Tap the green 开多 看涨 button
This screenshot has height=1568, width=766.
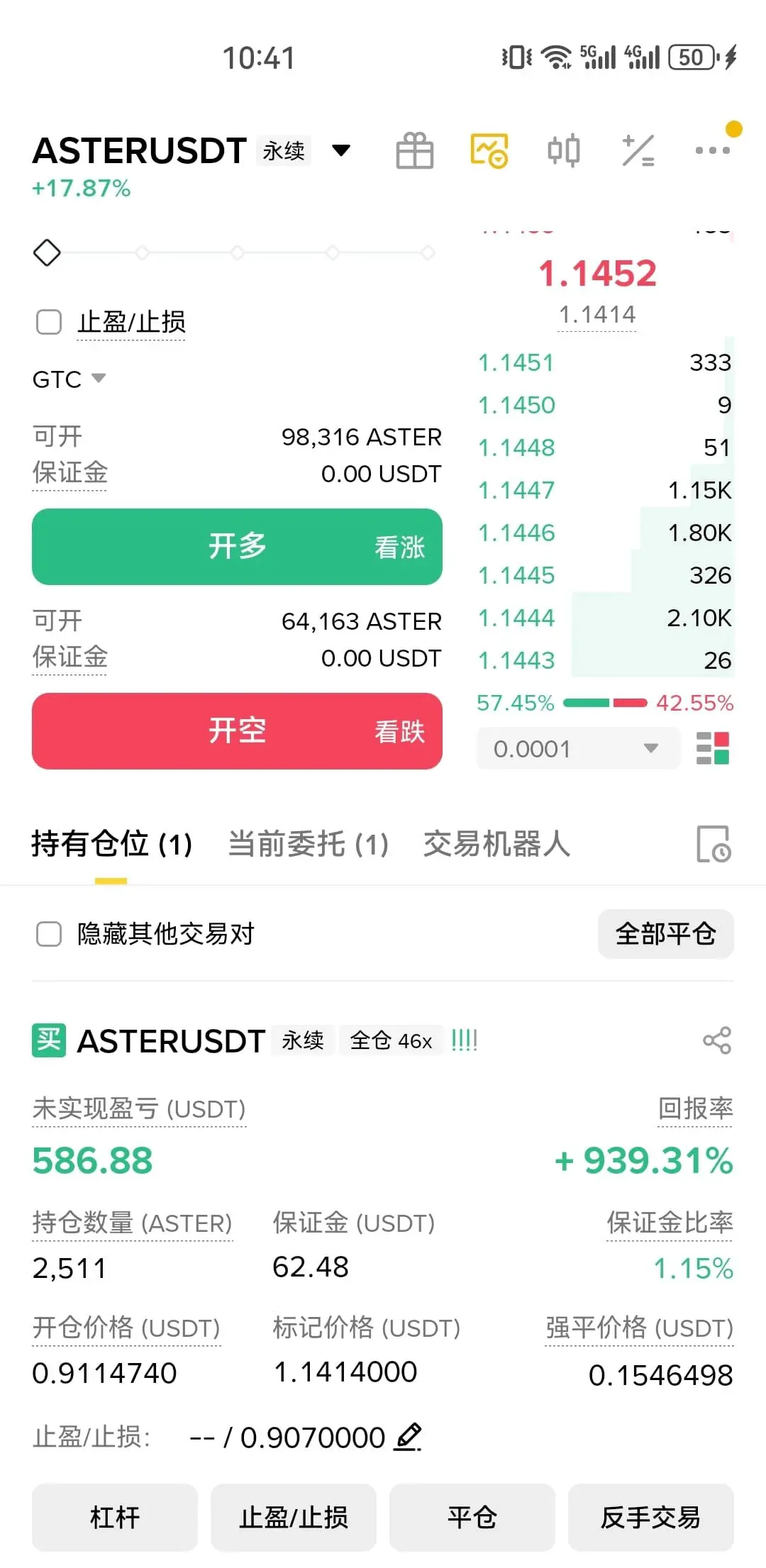pos(237,547)
